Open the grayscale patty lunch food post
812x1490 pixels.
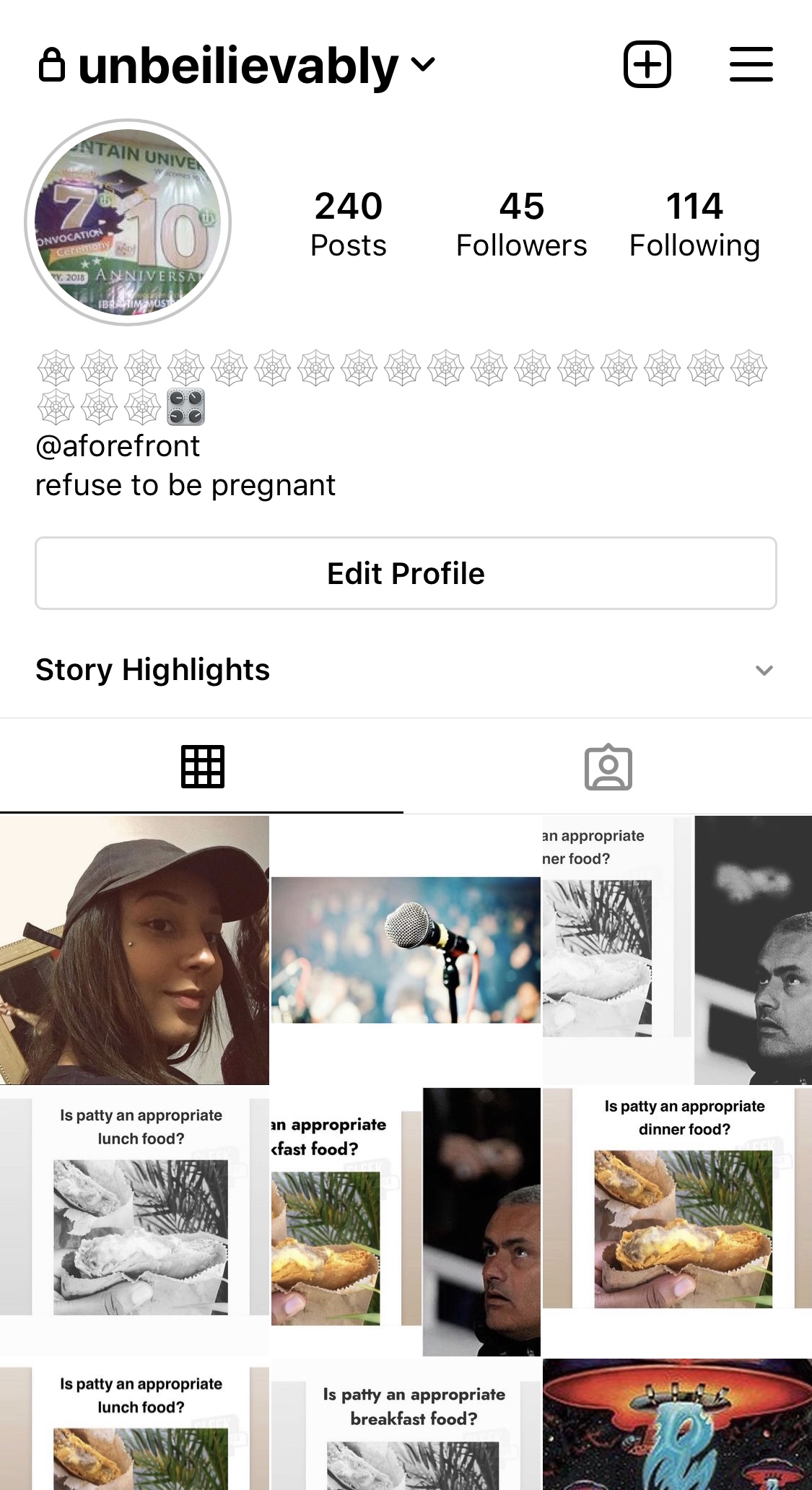(134, 1221)
